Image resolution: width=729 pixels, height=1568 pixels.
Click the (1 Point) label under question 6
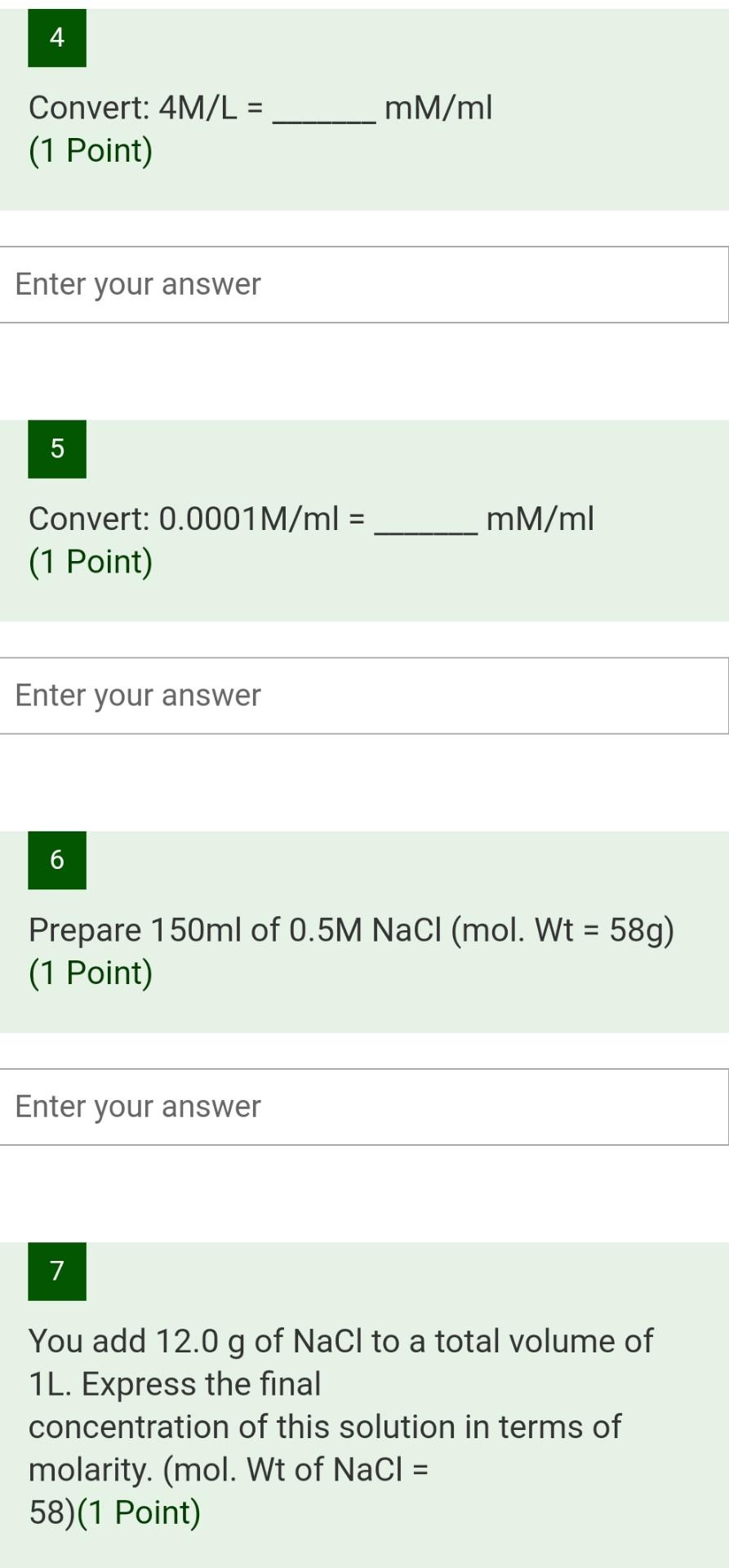pos(91,972)
